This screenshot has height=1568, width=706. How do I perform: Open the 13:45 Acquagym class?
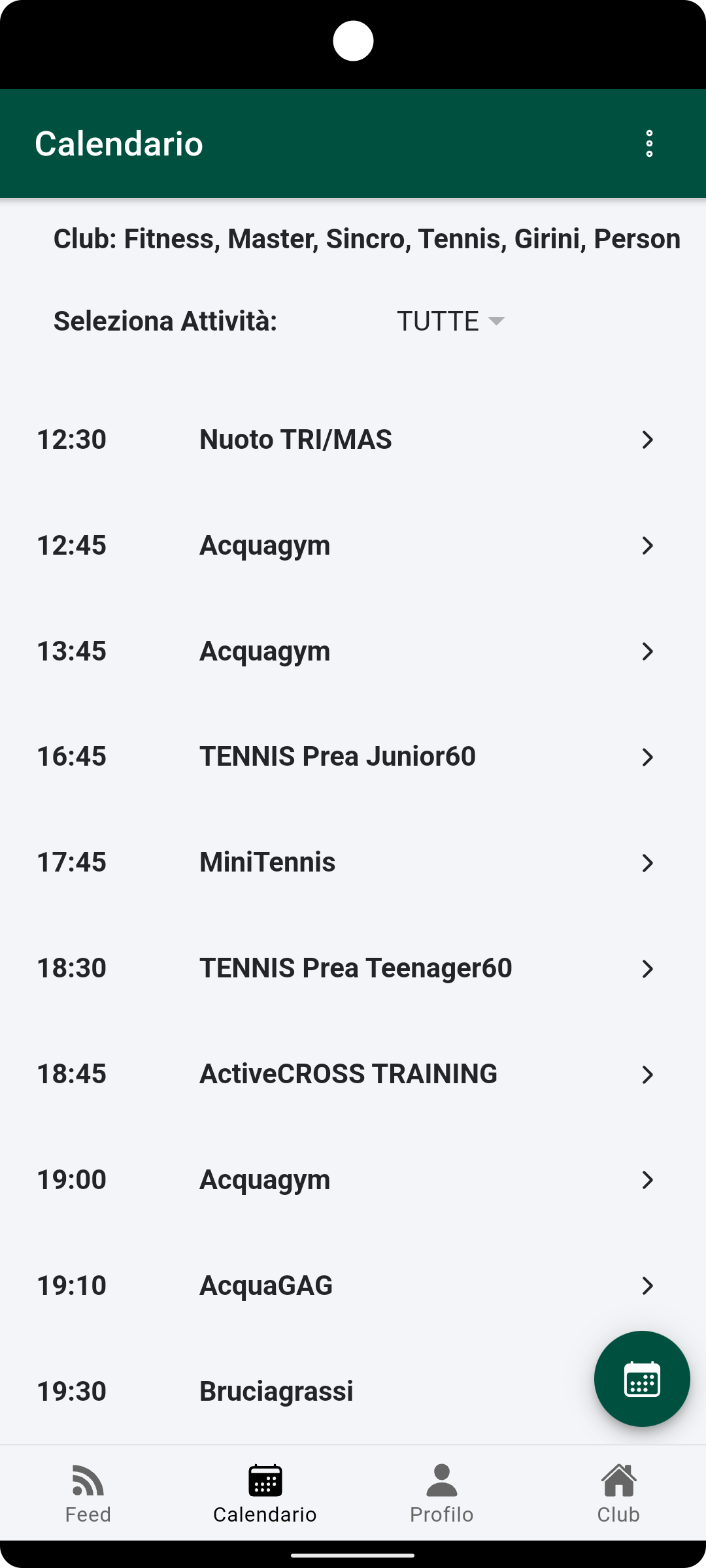click(x=353, y=651)
